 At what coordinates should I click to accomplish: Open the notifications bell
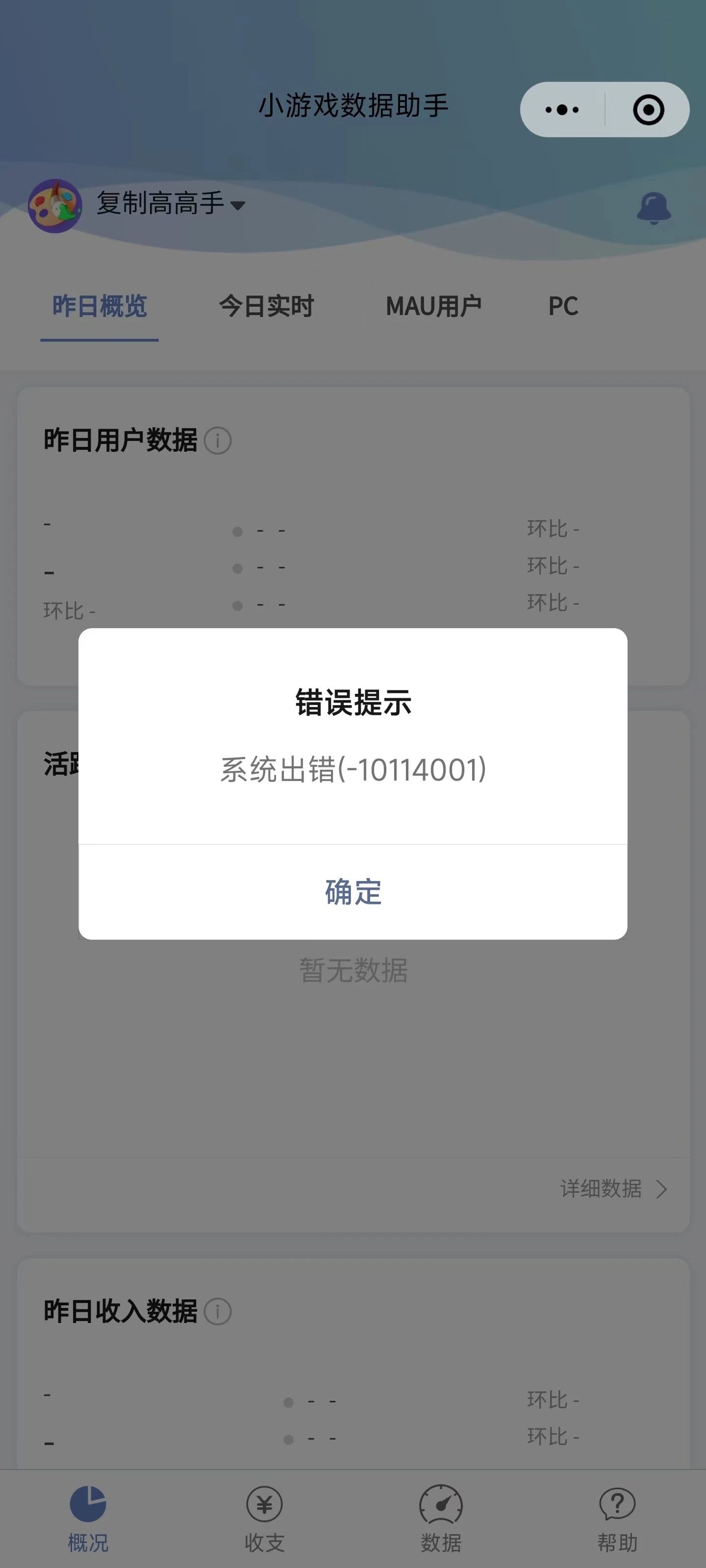tap(654, 209)
